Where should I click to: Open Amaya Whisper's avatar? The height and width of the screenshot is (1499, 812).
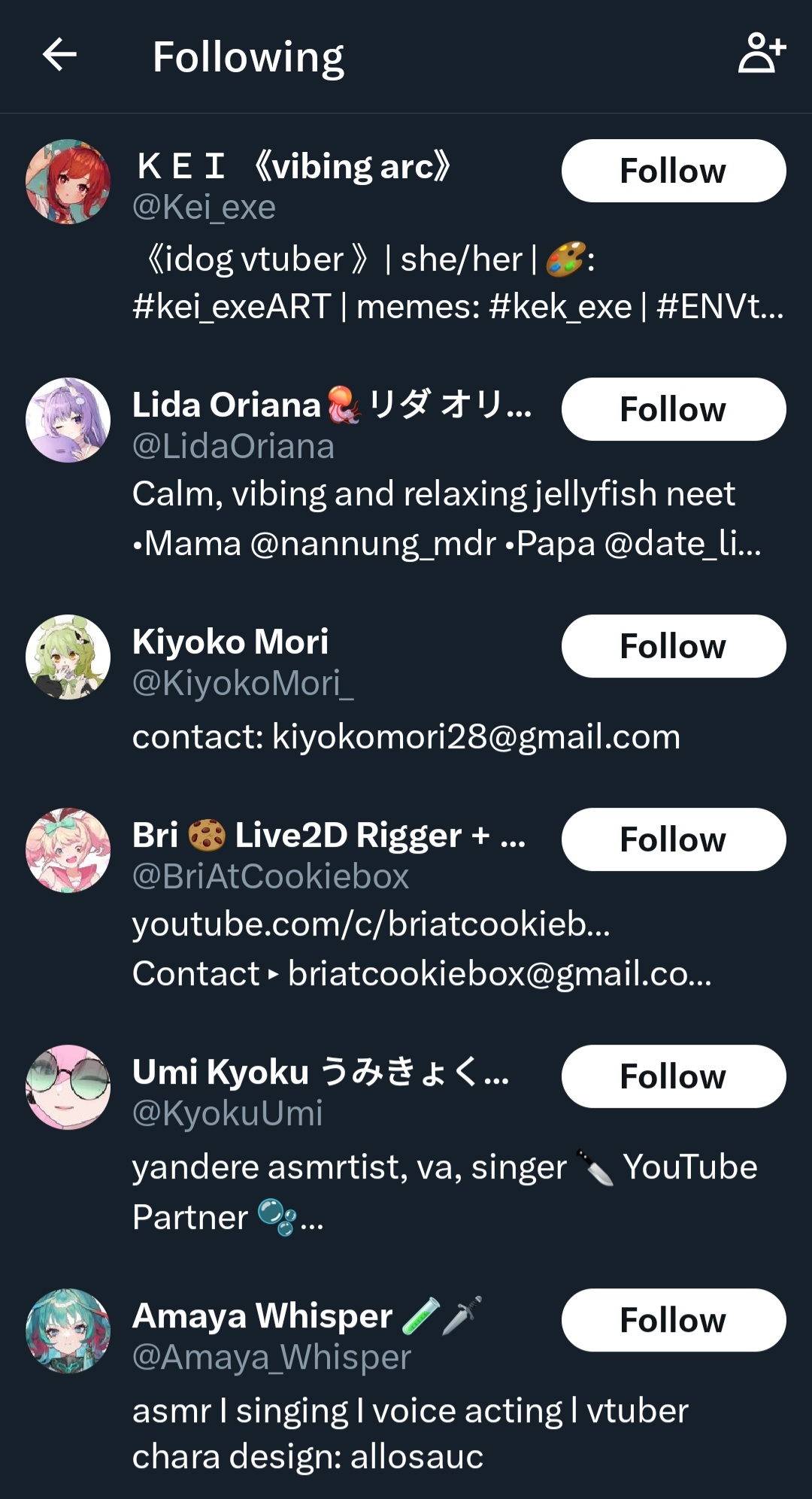point(68,1331)
